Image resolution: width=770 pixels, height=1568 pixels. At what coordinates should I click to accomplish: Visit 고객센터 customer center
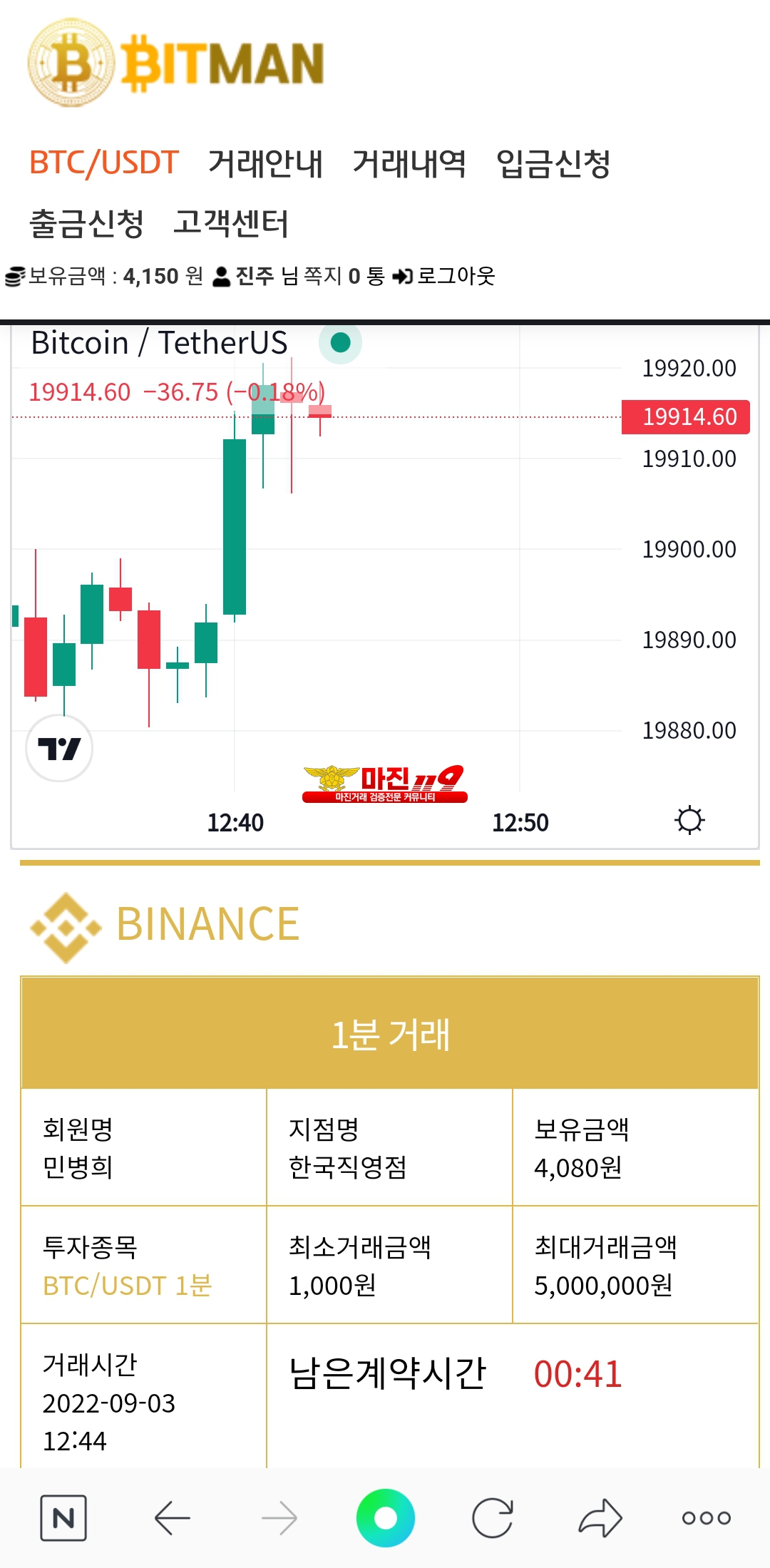pos(231,222)
